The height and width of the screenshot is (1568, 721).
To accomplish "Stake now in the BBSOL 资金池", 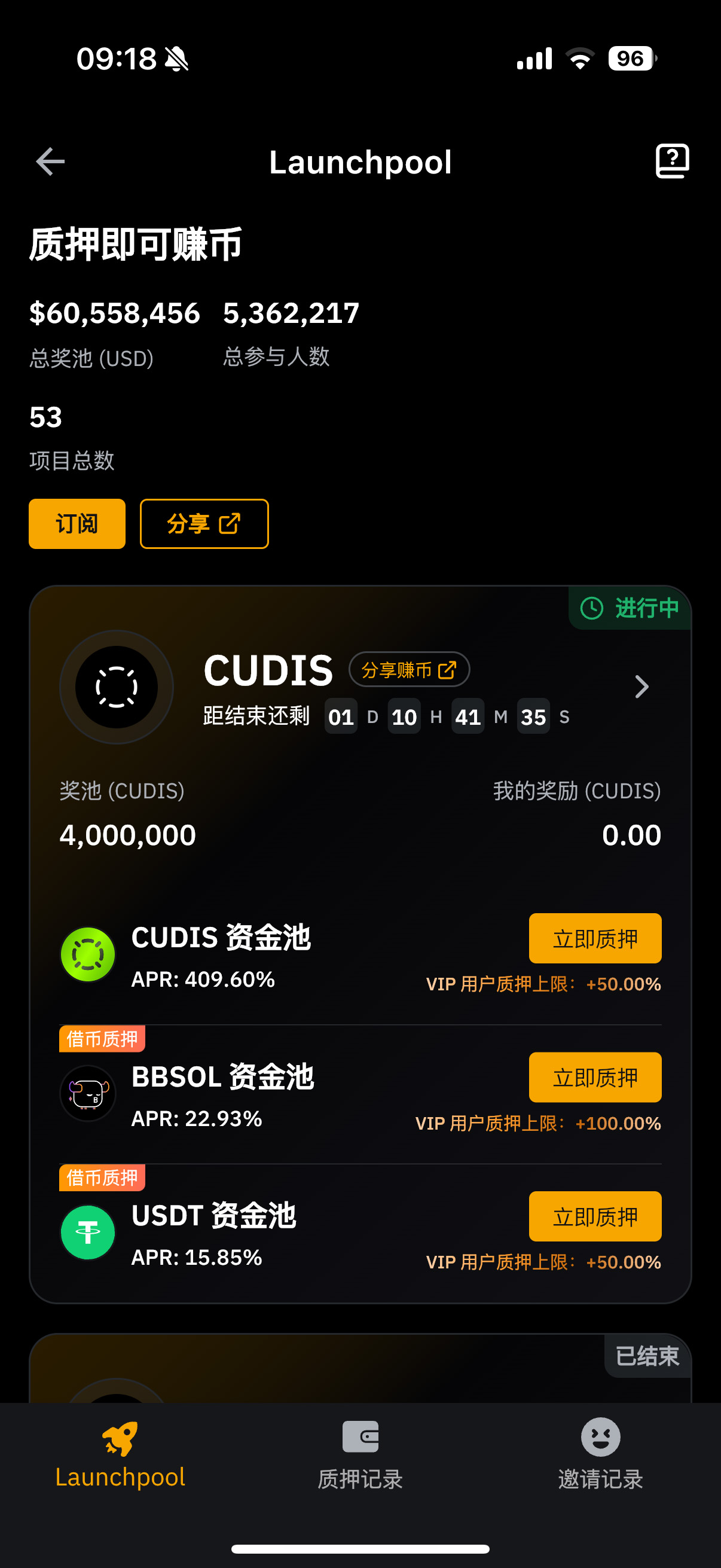I will point(594,1077).
